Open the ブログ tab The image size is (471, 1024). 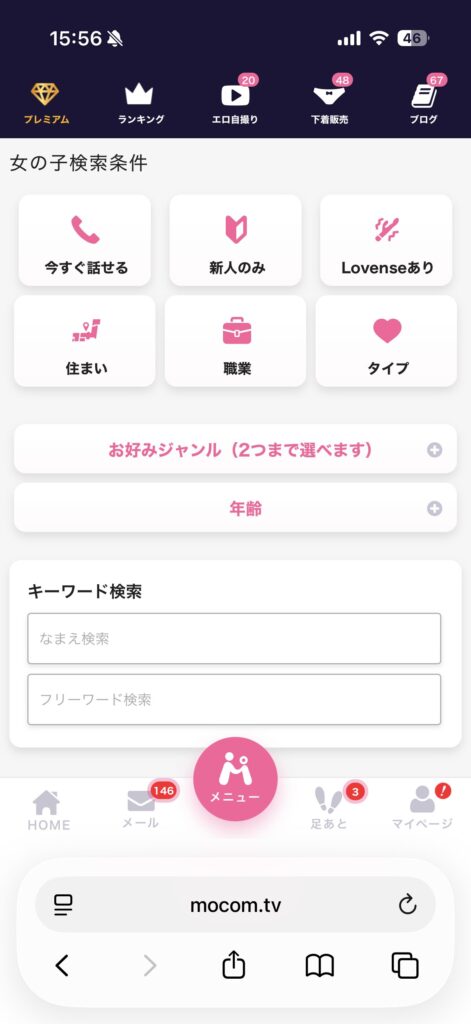424,101
